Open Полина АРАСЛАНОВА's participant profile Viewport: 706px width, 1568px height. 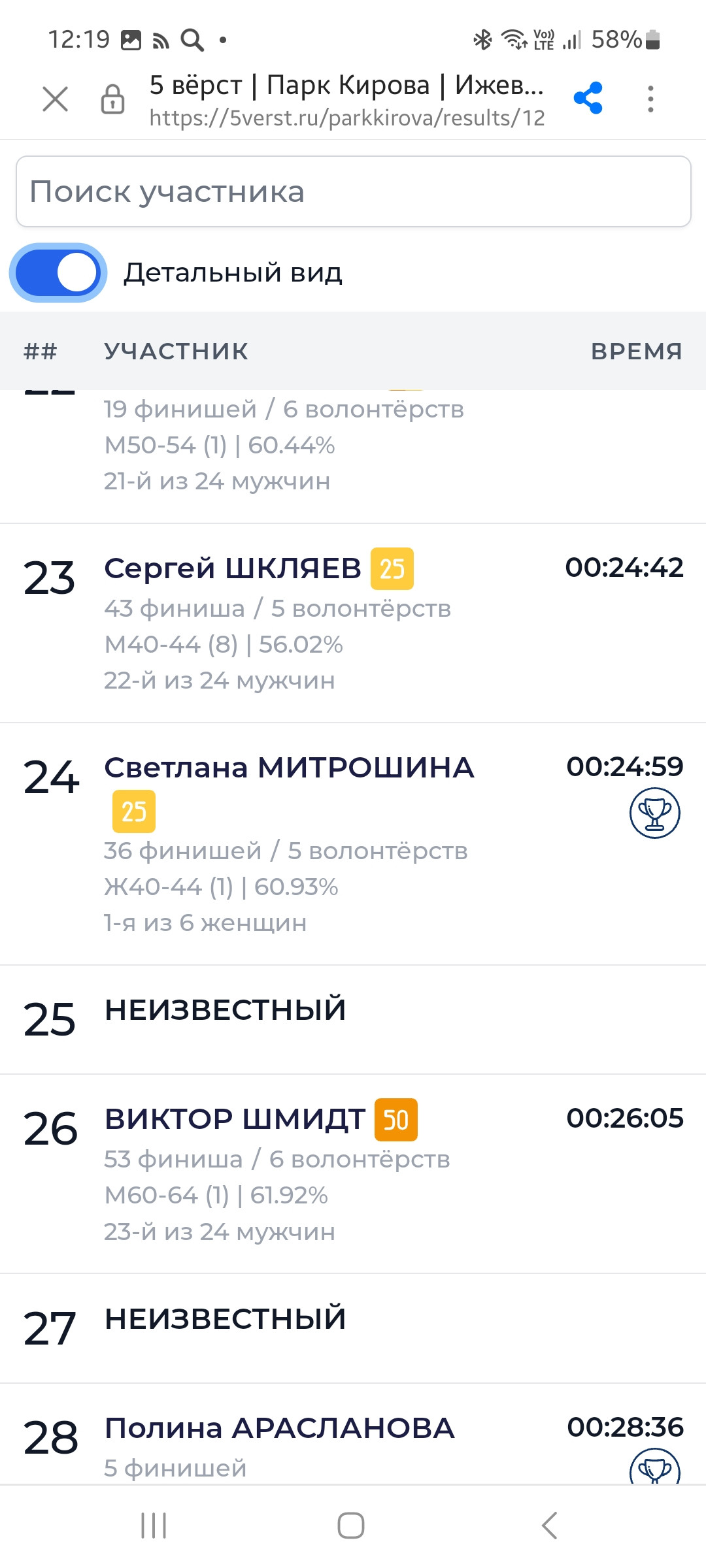click(280, 1428)
